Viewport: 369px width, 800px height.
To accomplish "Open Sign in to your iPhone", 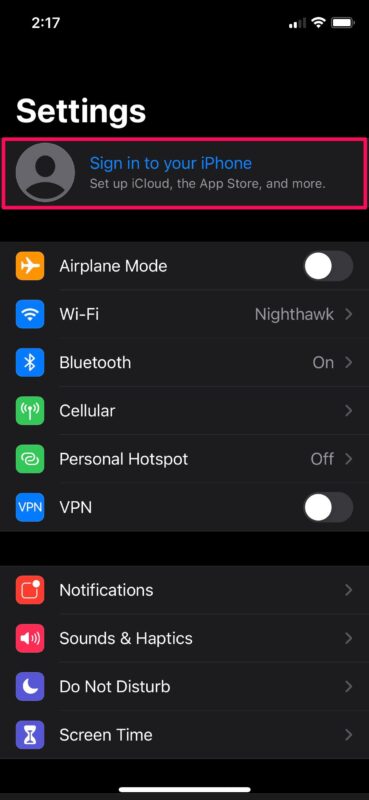I will (184, 173).
